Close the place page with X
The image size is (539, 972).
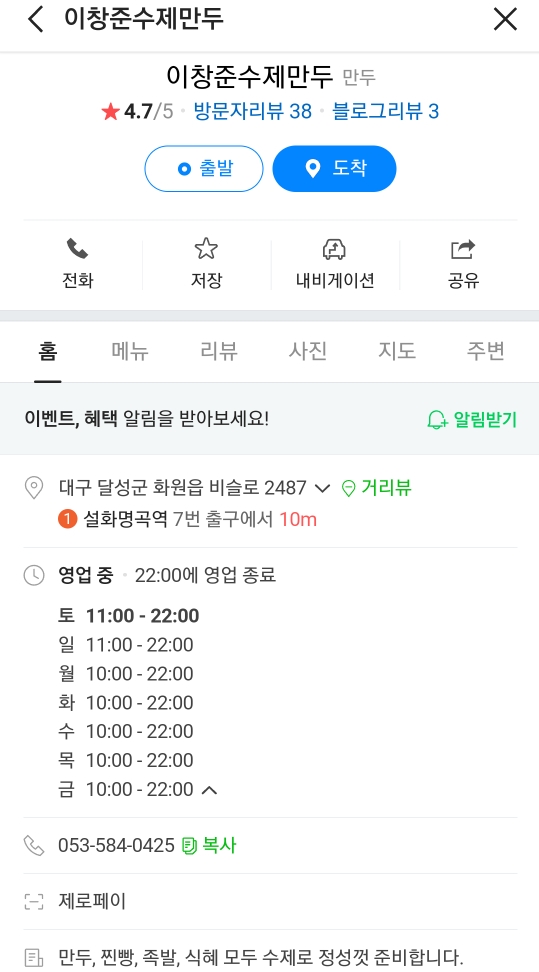tap(505, 19)
